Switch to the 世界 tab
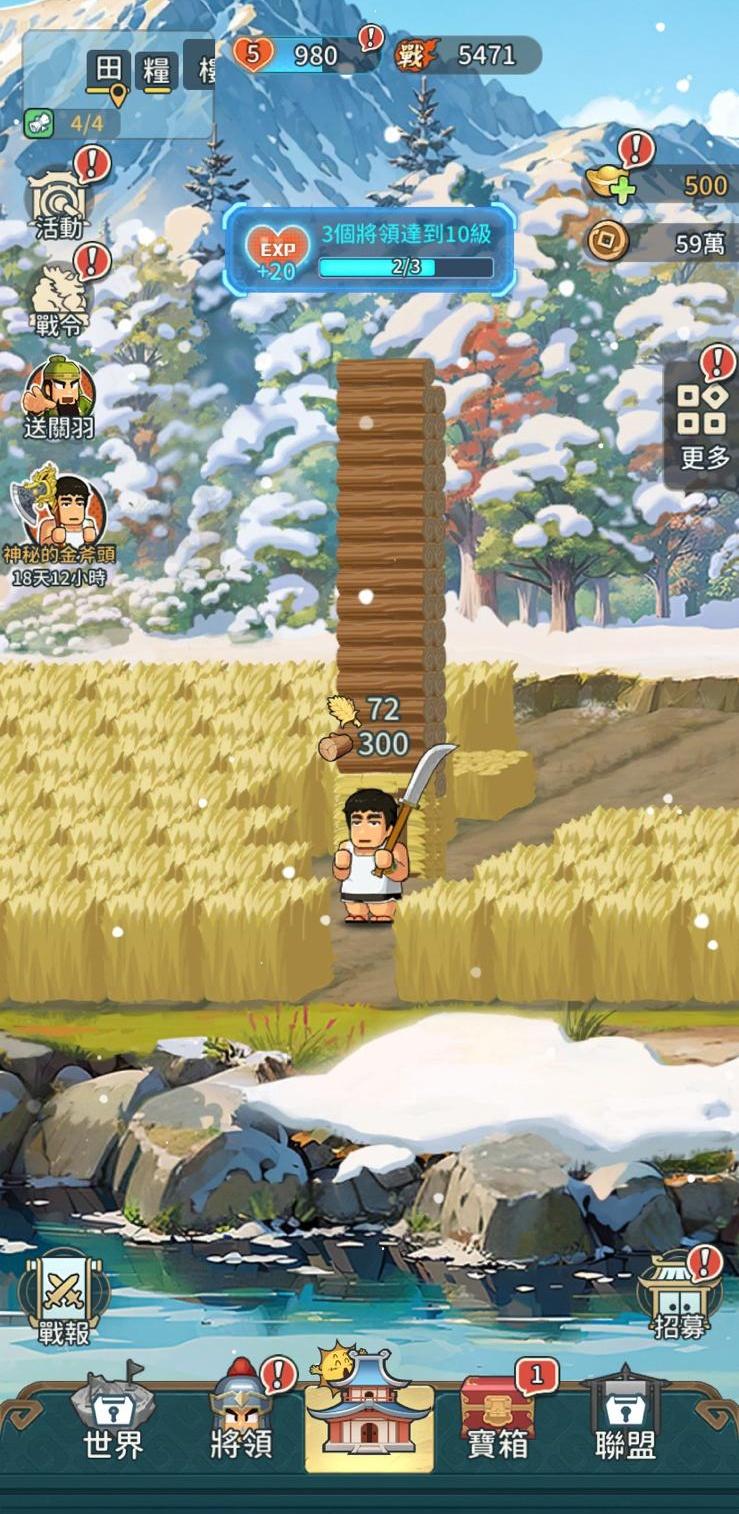739x1514 pixels. click(x=112, y=1418)
